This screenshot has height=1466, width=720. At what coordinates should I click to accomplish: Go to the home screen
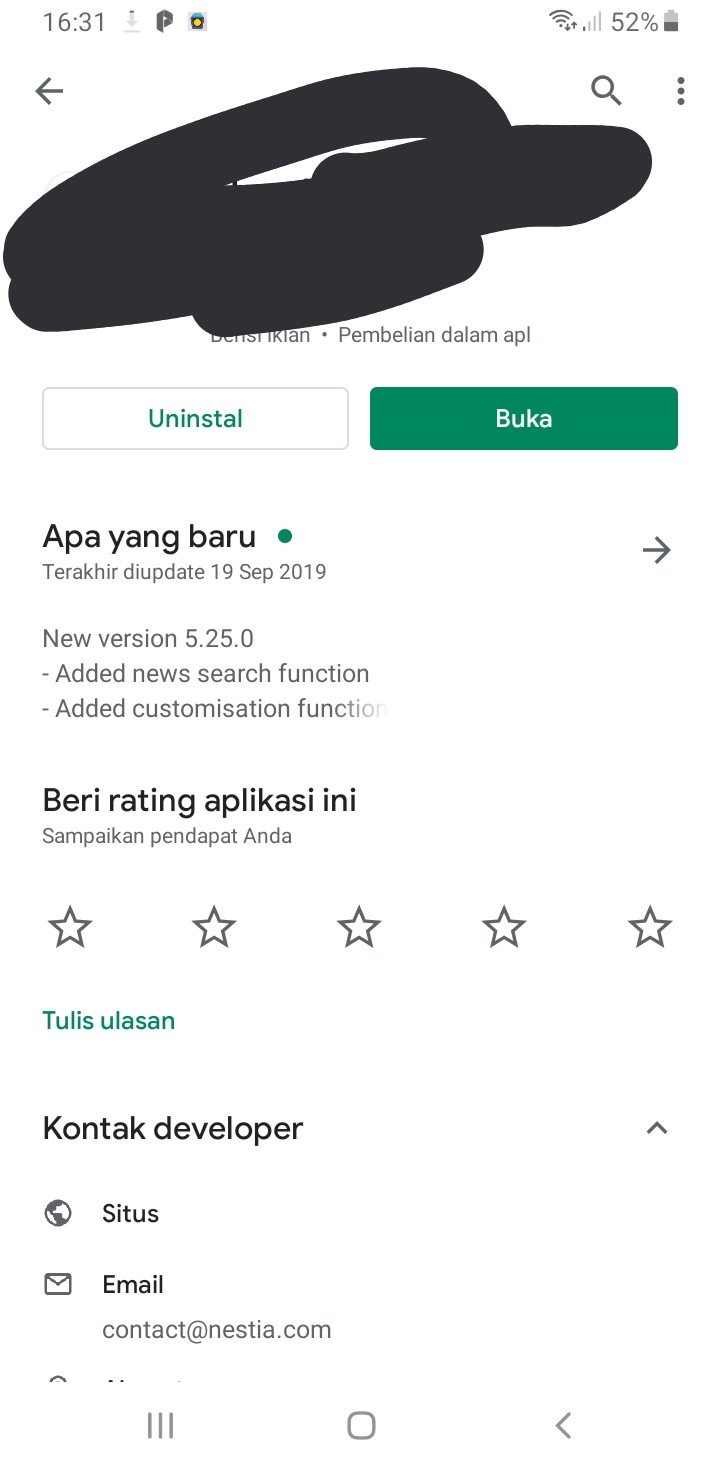click(361, 1425)
